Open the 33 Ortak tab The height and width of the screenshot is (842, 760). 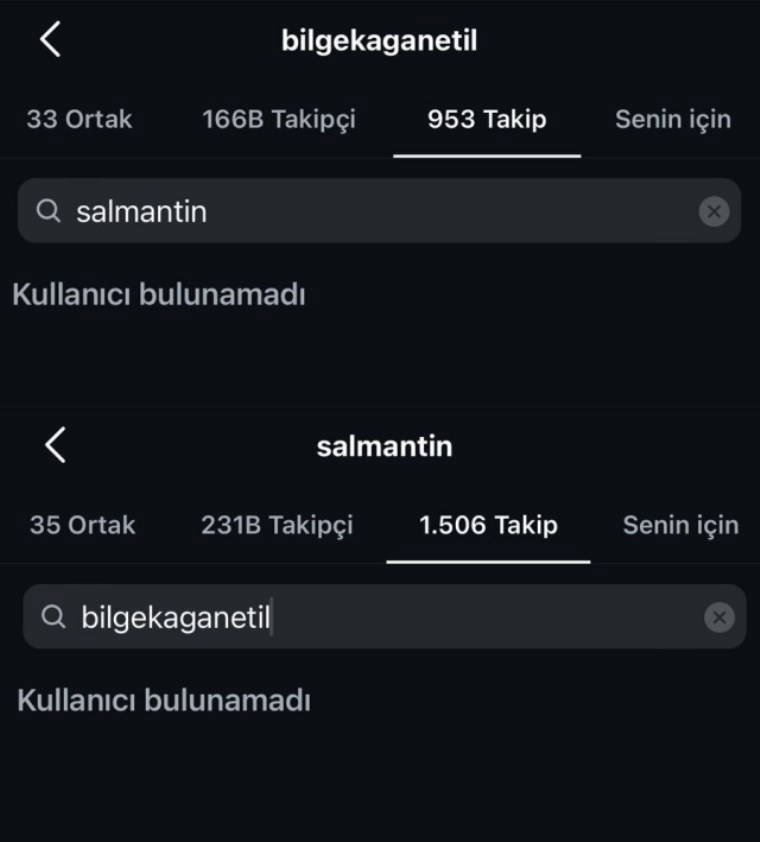pyautogui.click(x=79, y=120)
